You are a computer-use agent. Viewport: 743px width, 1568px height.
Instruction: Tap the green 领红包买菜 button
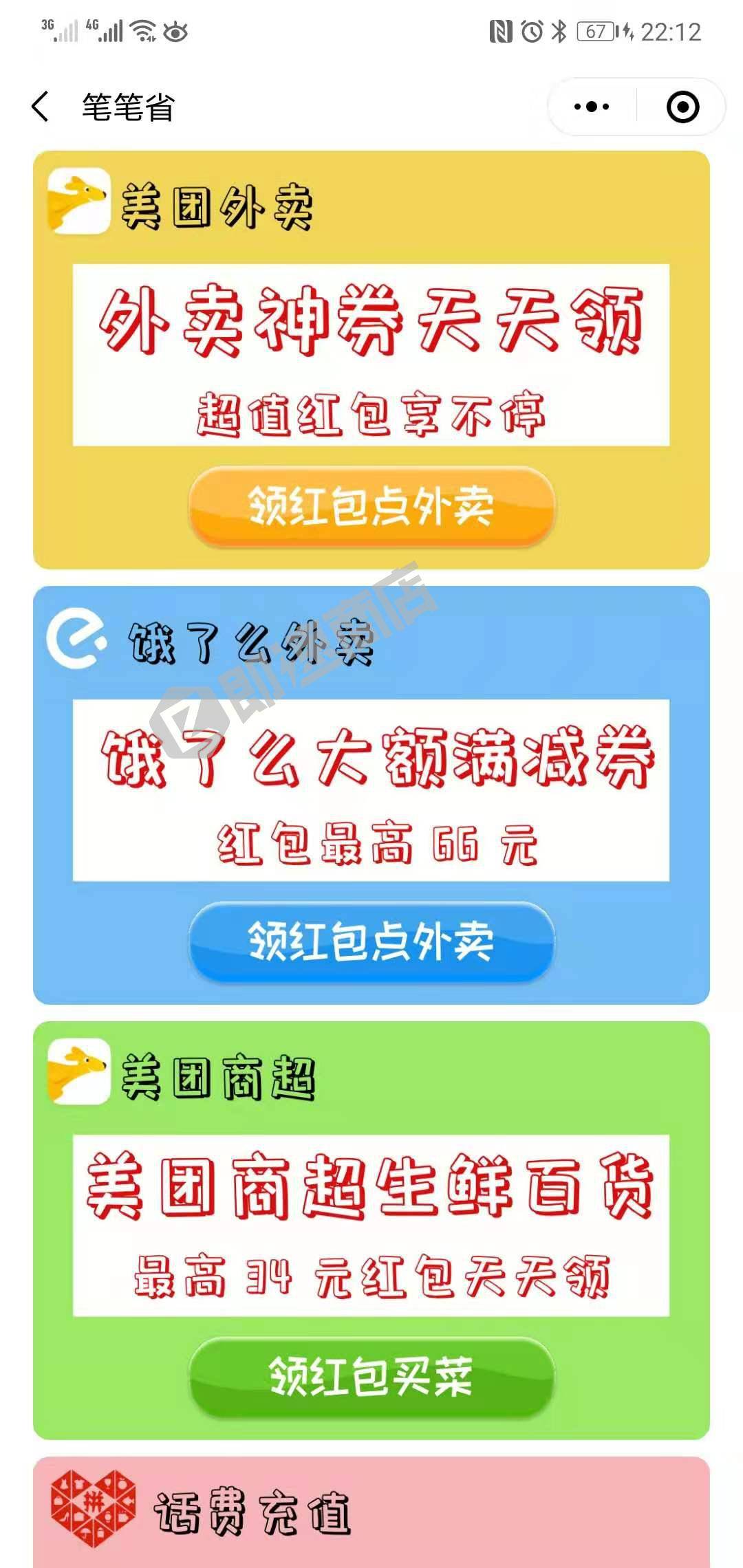[x=371, y=1378]
